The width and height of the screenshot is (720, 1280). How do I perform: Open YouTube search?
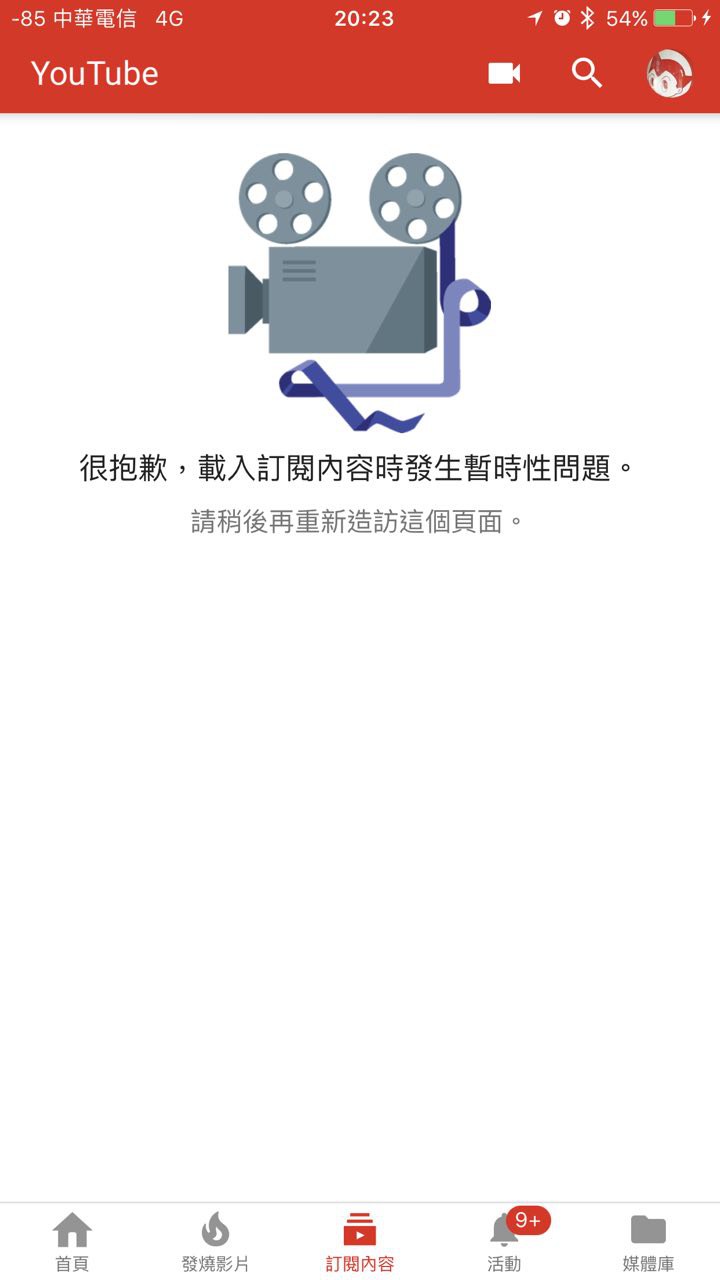pos(587,73)
